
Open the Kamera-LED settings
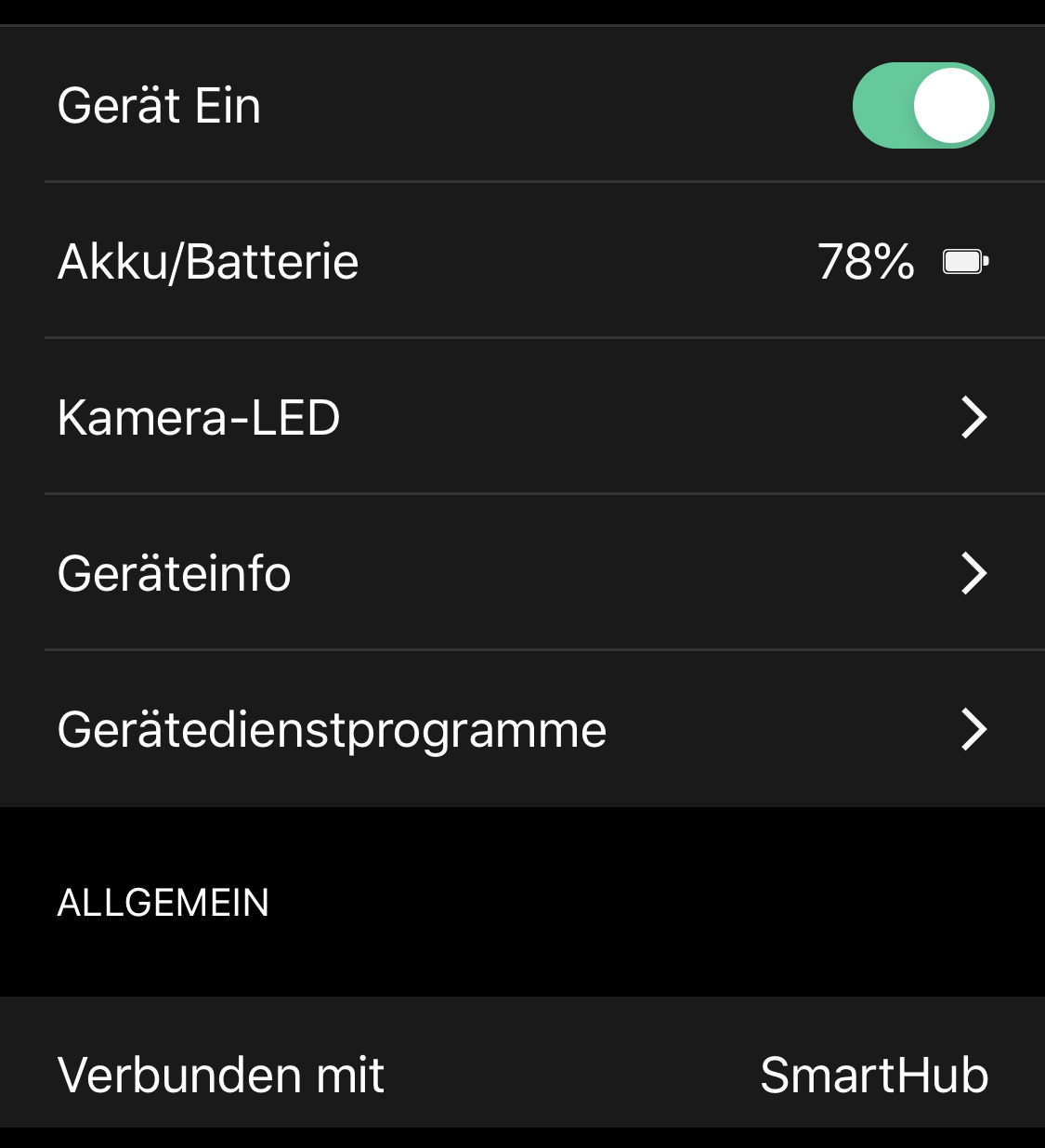pos(522,417)
